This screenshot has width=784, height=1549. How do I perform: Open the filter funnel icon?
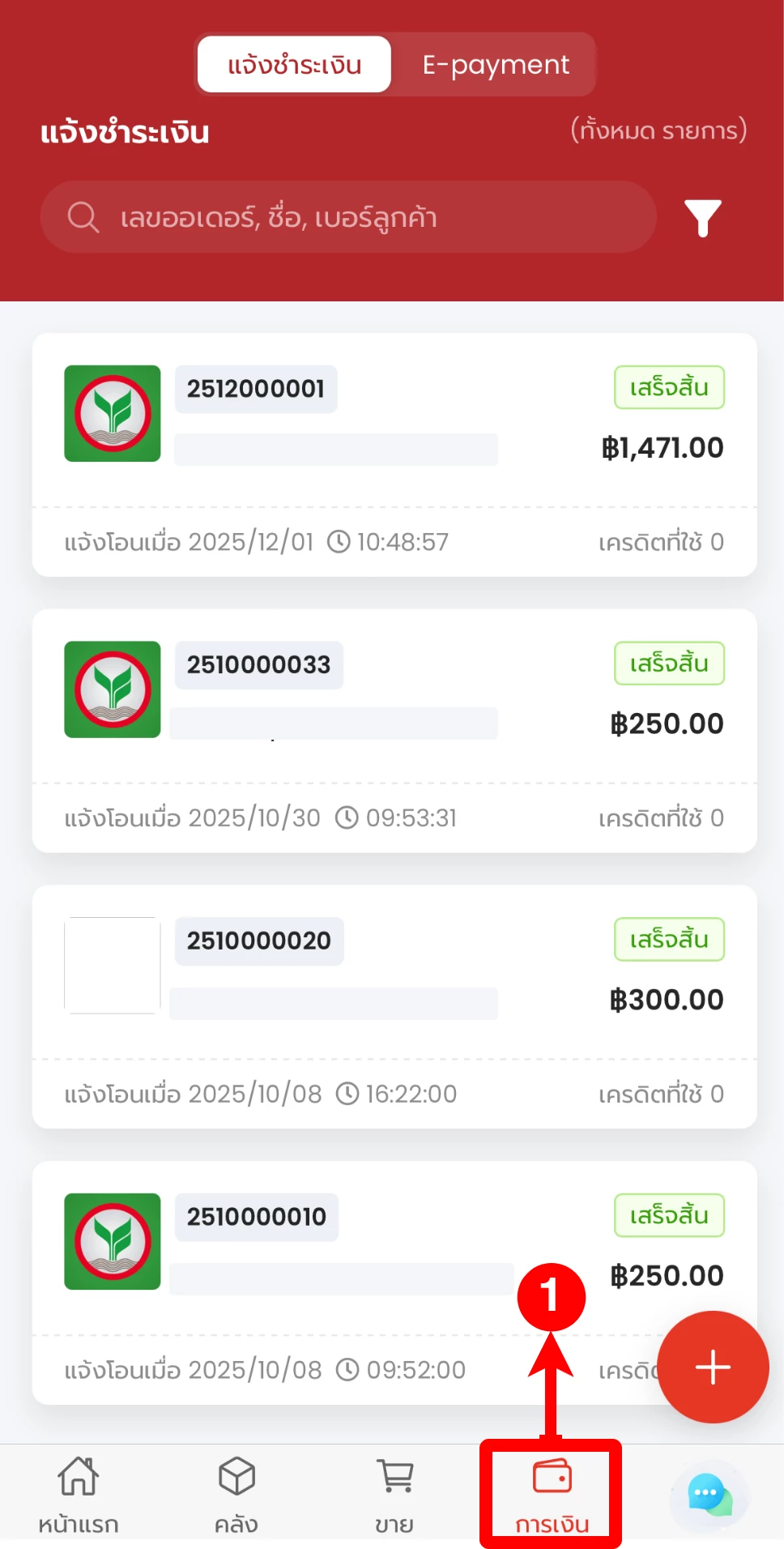coord(702,217)
